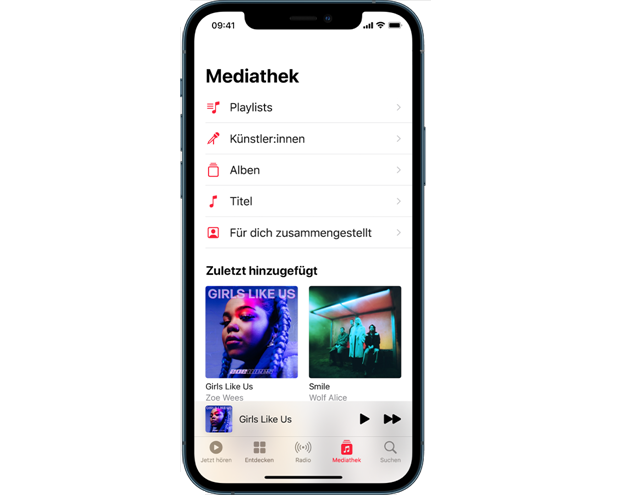
Task: Select the Mediathek tab
Action: pos(346,451)
